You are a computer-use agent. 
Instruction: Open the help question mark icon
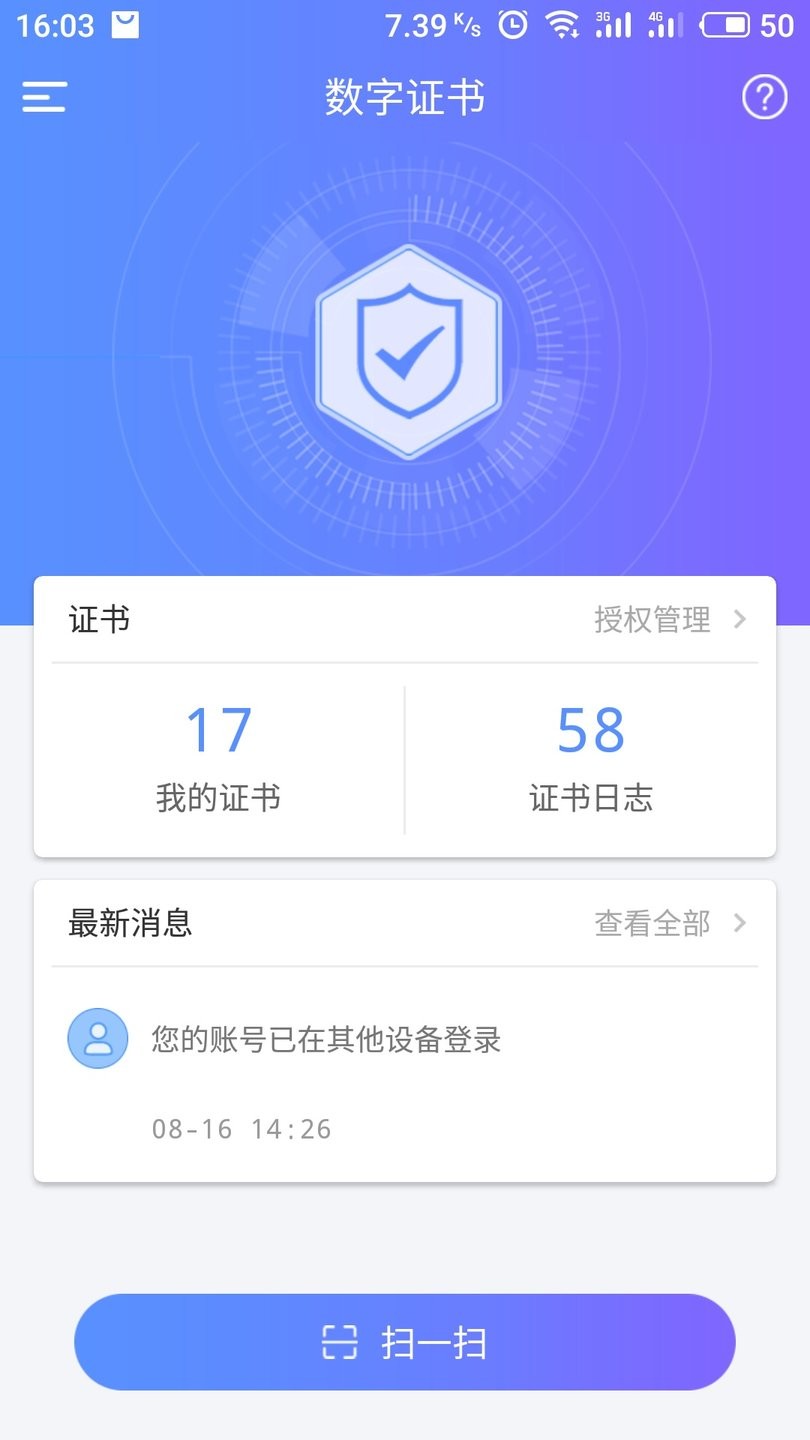pos(764,97)
